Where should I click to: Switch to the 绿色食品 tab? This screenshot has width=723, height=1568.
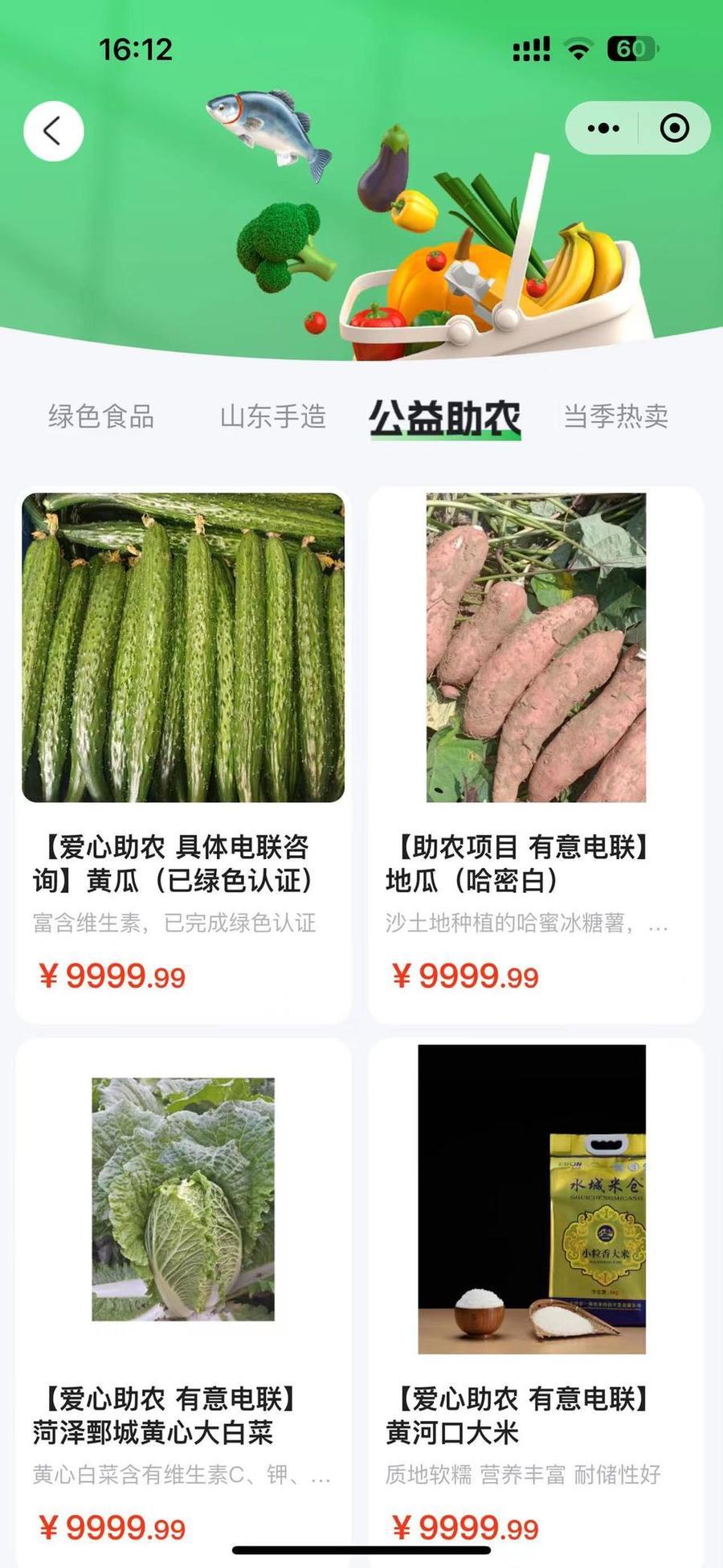coord(101,416)
